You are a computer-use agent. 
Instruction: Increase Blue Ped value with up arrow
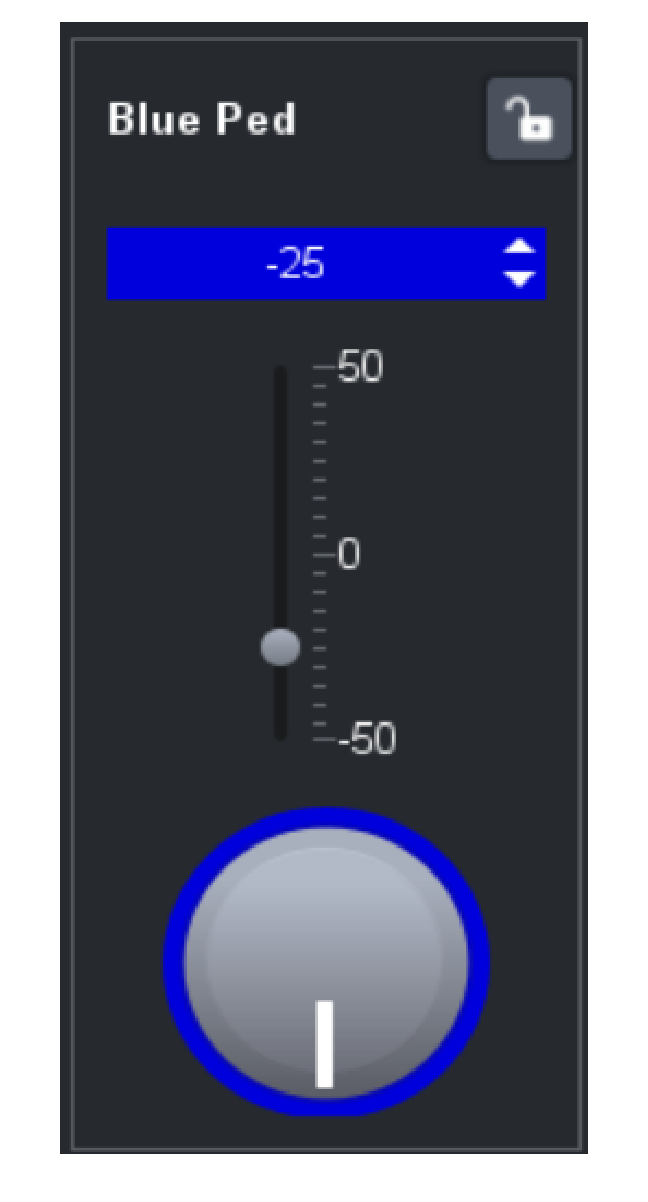click(x=519, y=248)
